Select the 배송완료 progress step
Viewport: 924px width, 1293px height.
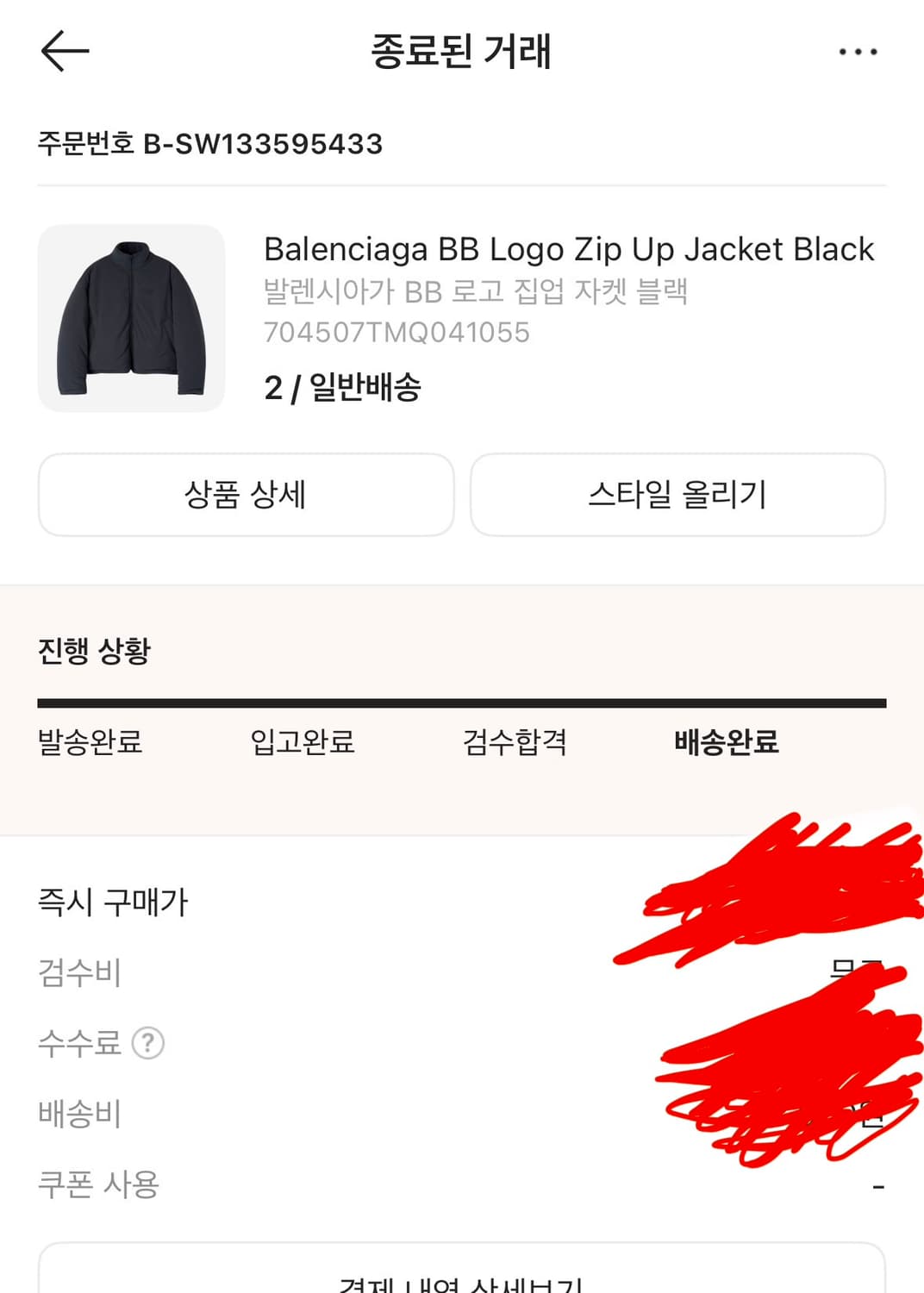click(725, 742)
